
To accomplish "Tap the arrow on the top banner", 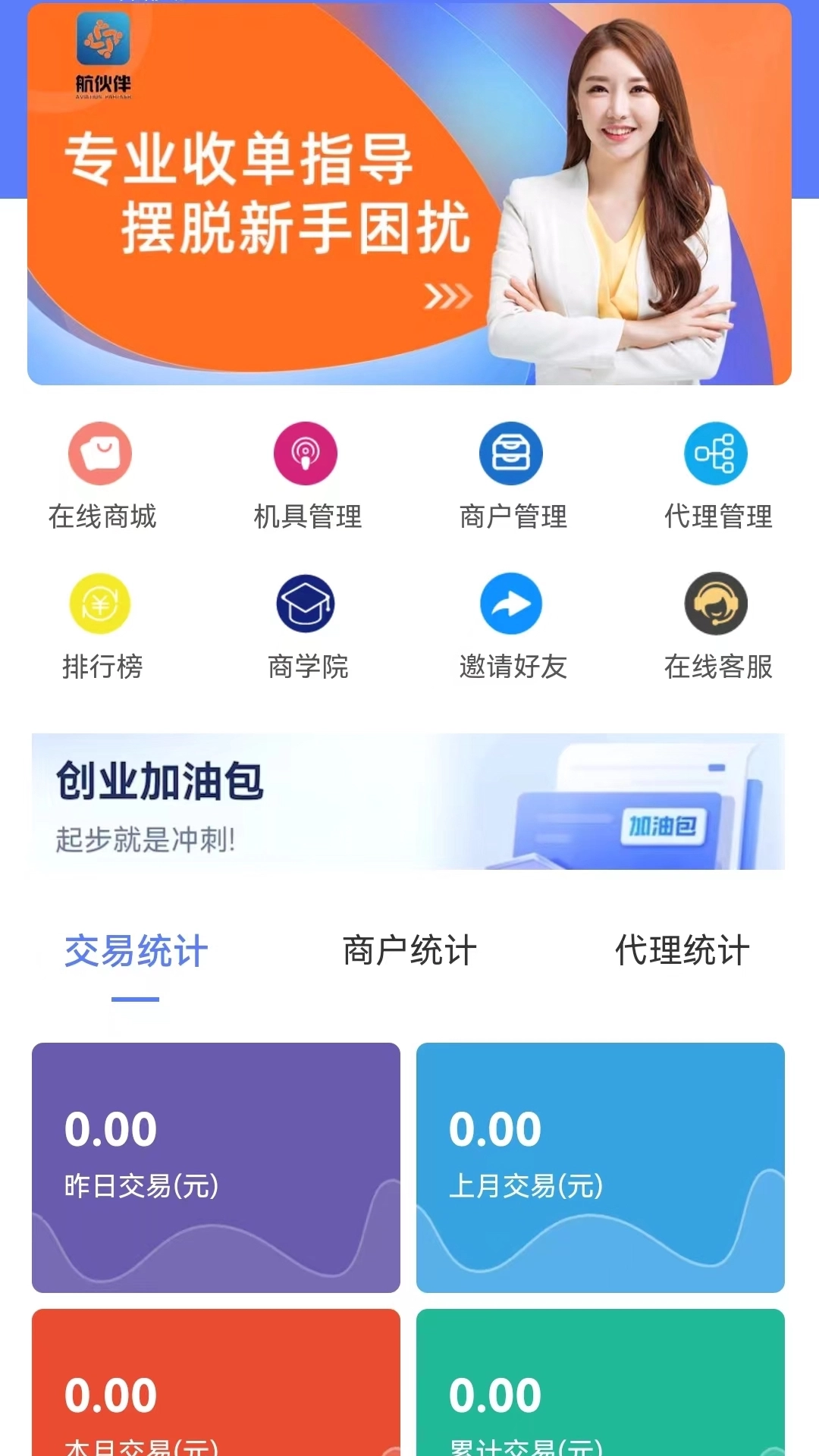I will coord(447,294).
